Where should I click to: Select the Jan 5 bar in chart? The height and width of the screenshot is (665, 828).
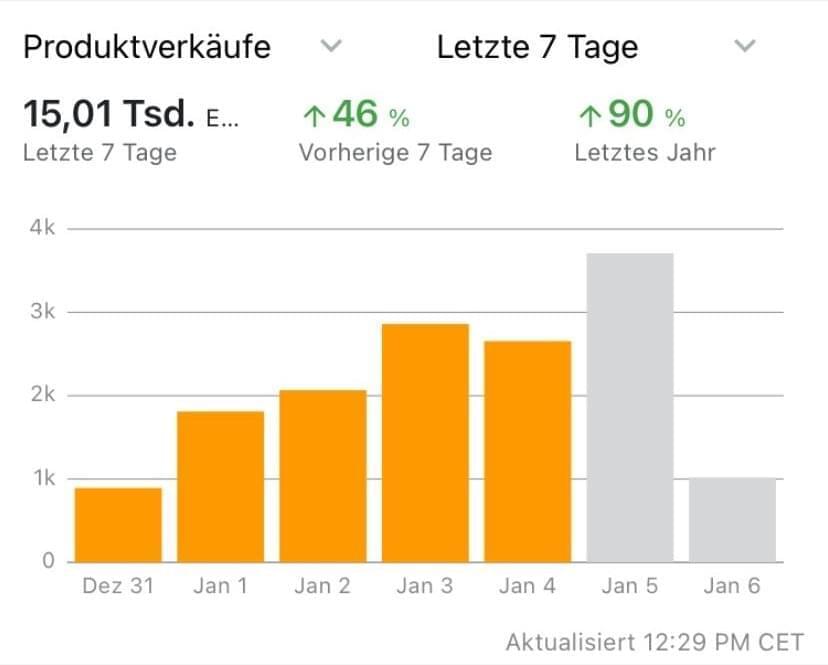(x=630, y=408)
